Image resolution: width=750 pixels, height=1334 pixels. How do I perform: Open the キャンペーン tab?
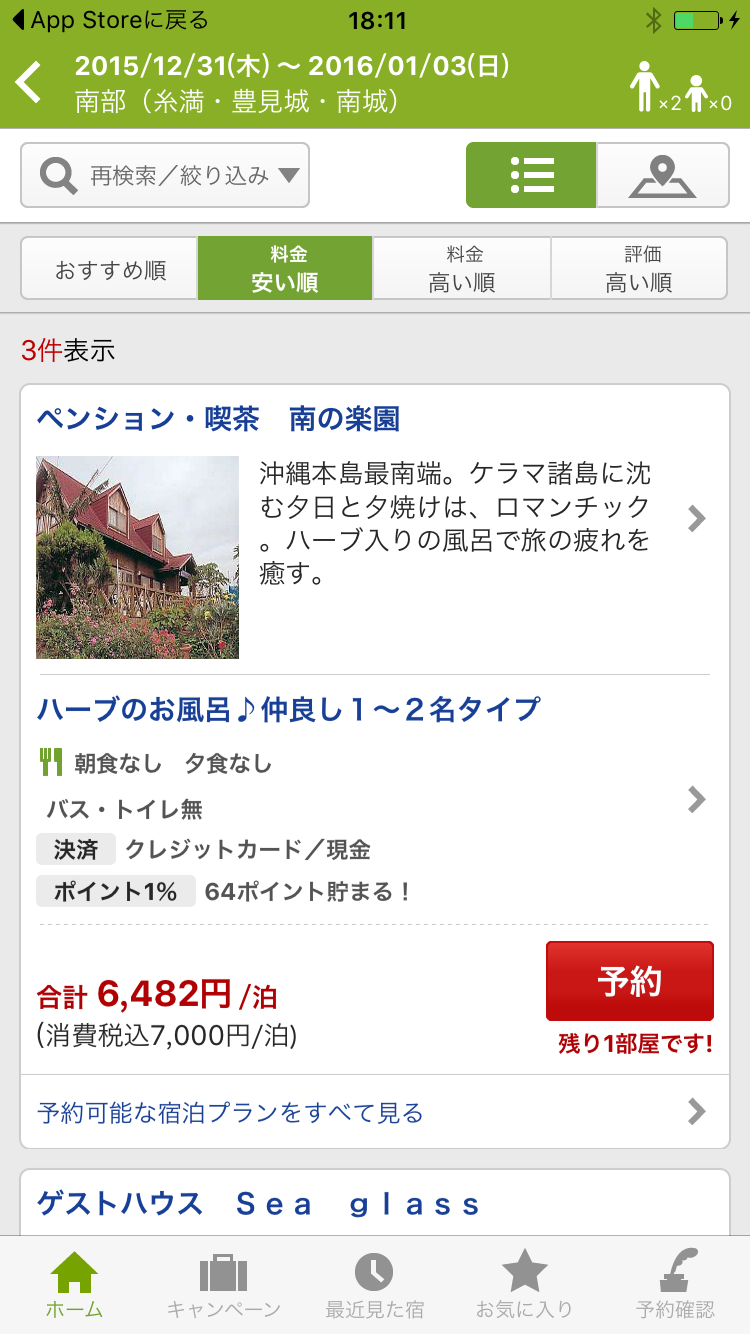[223, 1286]
